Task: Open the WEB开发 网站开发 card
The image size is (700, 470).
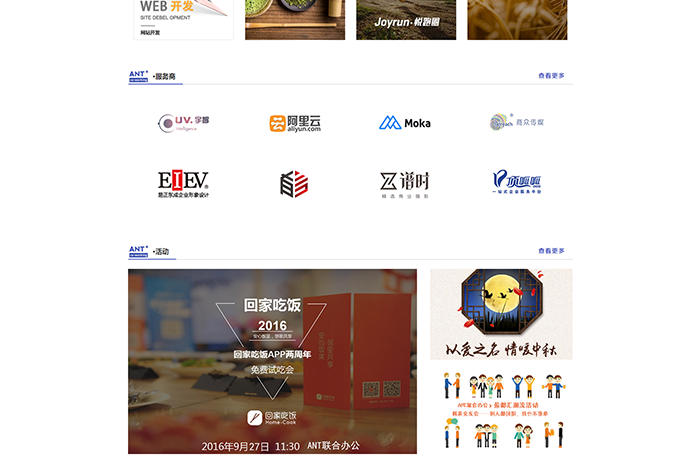Action: [183, 20]
